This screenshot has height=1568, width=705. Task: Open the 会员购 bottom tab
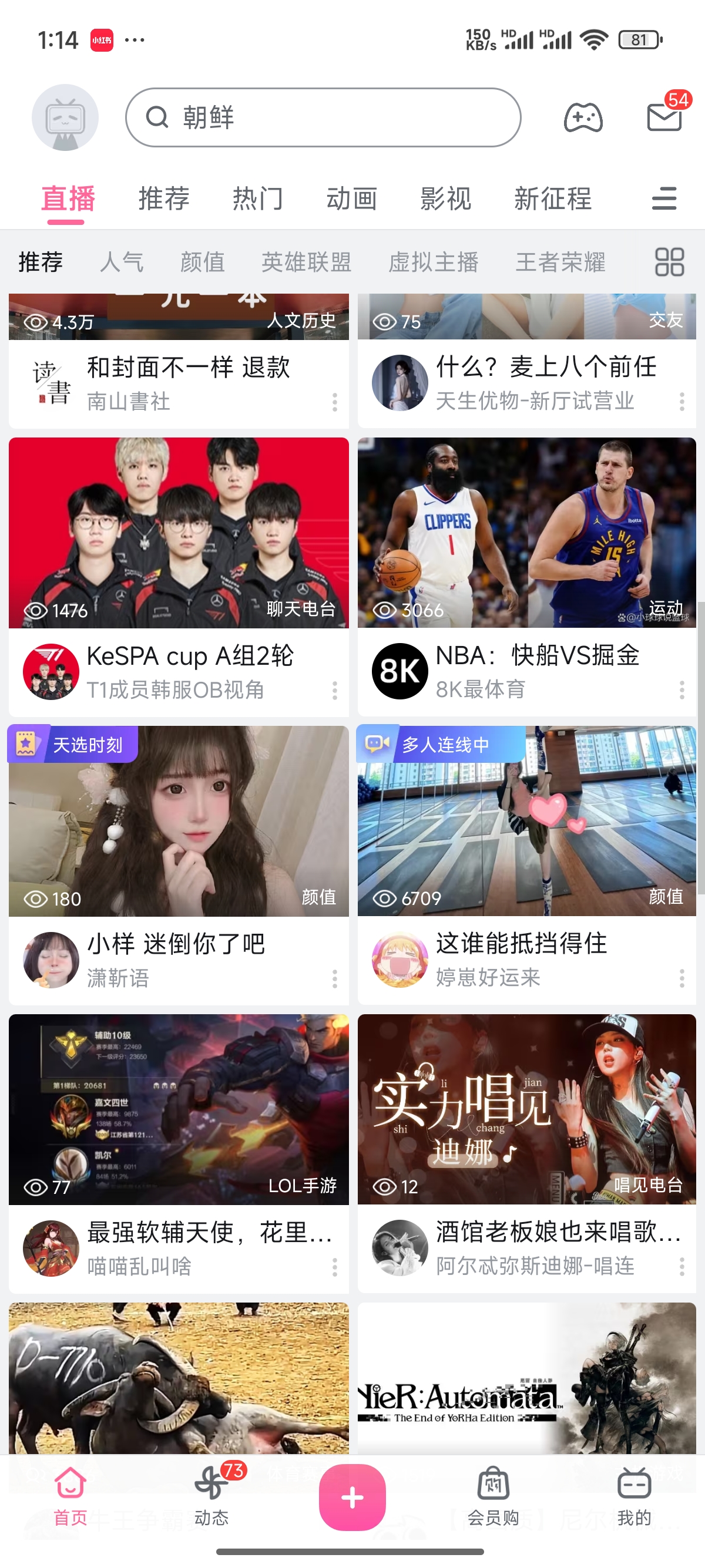click(492, 1495)
